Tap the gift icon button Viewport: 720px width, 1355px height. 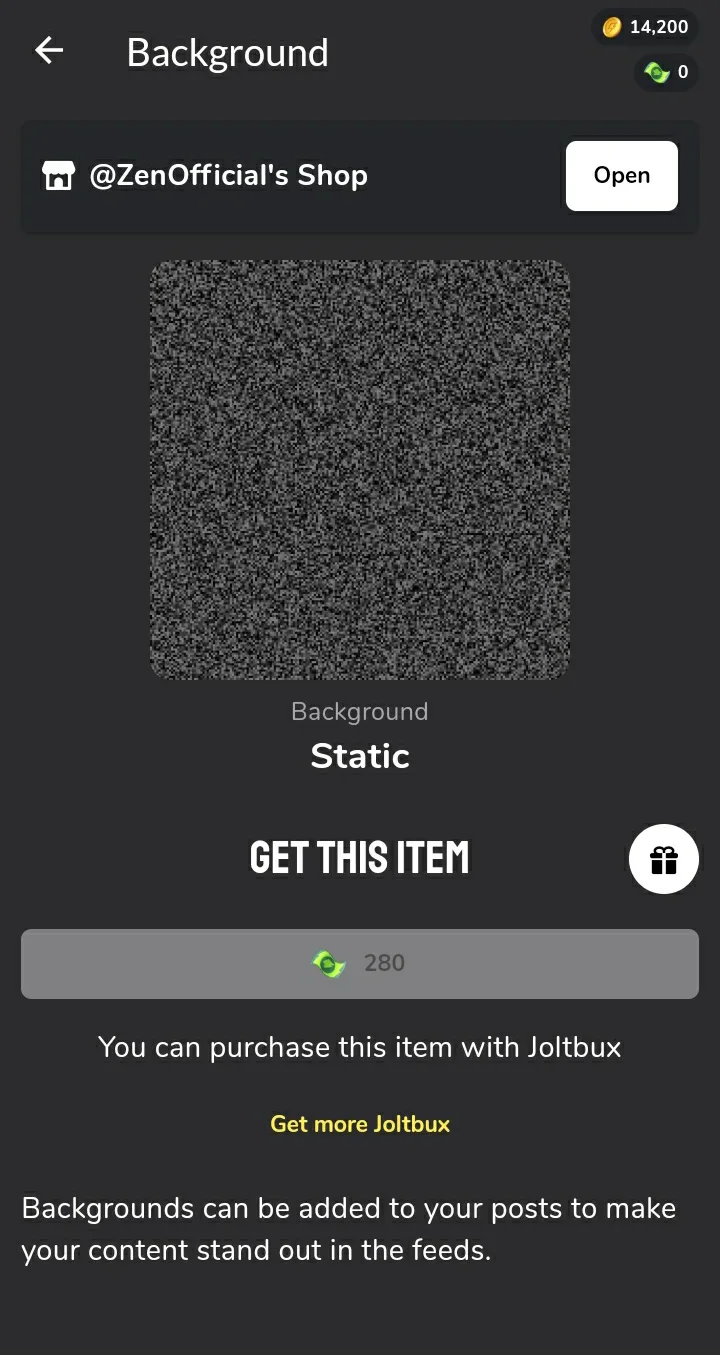664,859
